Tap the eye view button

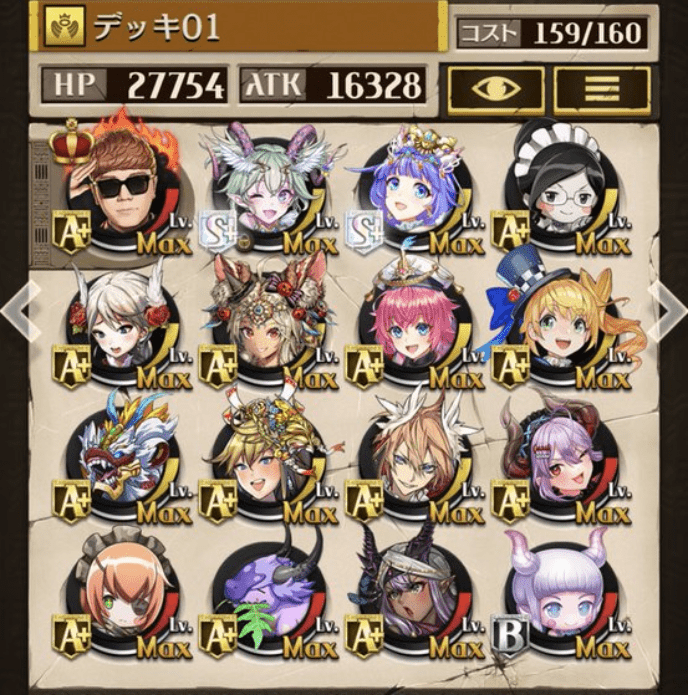[x=495, y=90]
